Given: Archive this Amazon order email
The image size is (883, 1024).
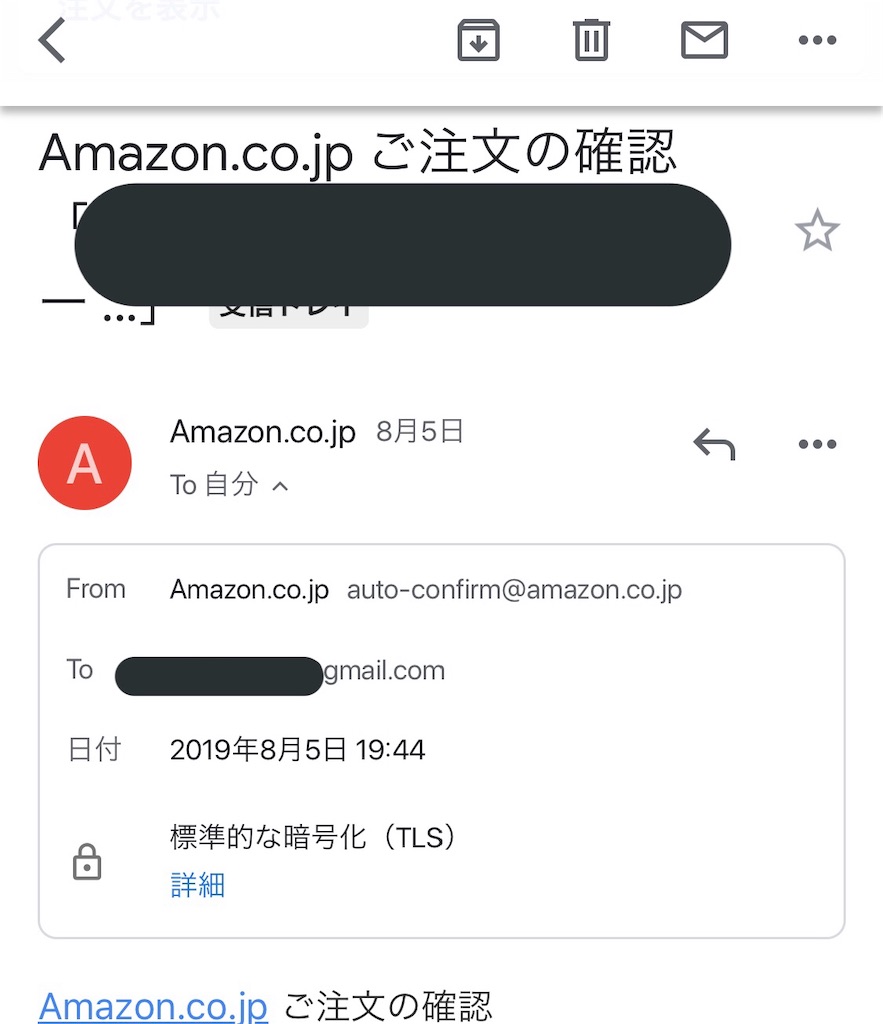Looking at the screenshot, I should [478, 41].
